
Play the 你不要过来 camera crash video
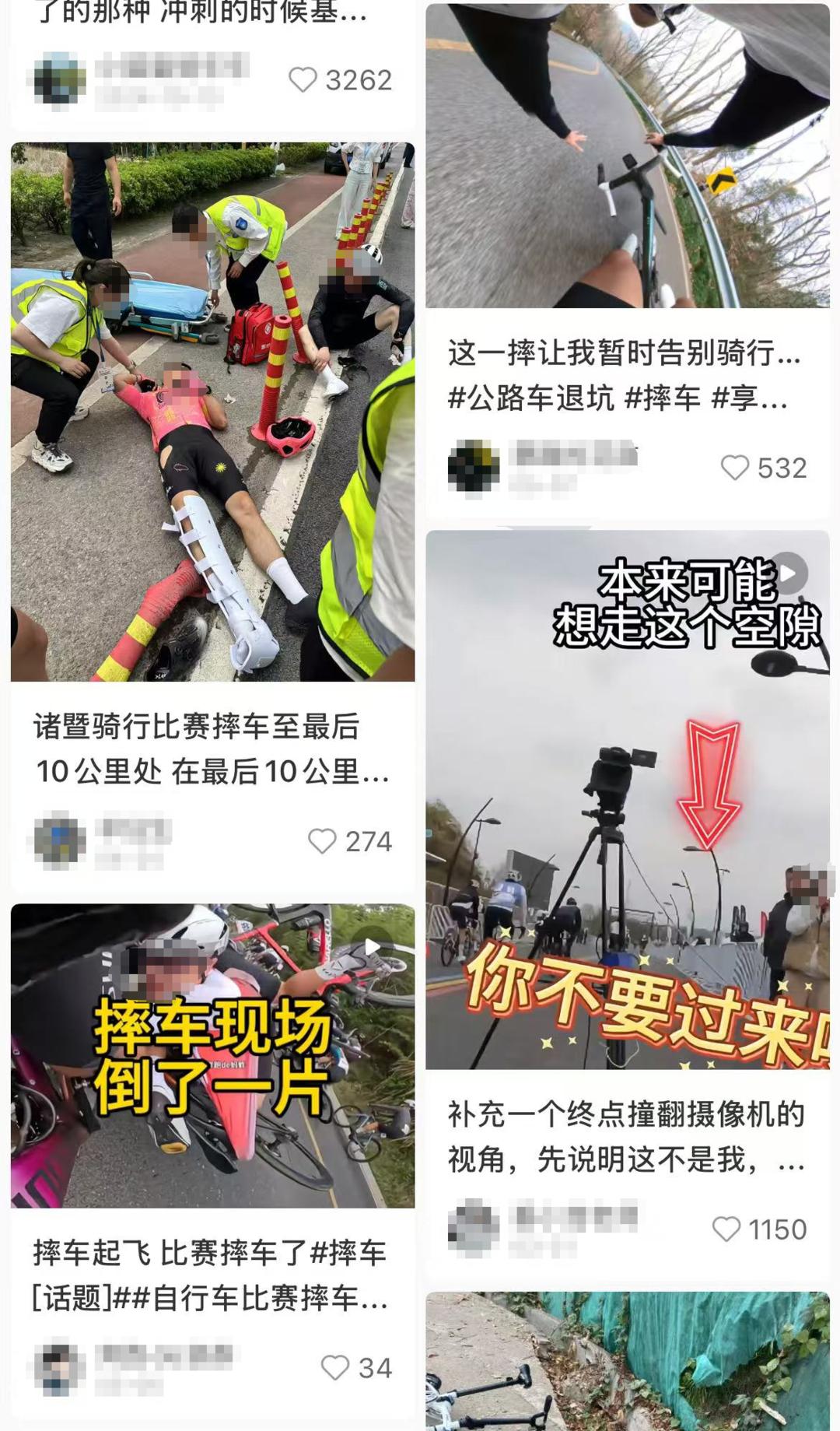tap(627, 799)
